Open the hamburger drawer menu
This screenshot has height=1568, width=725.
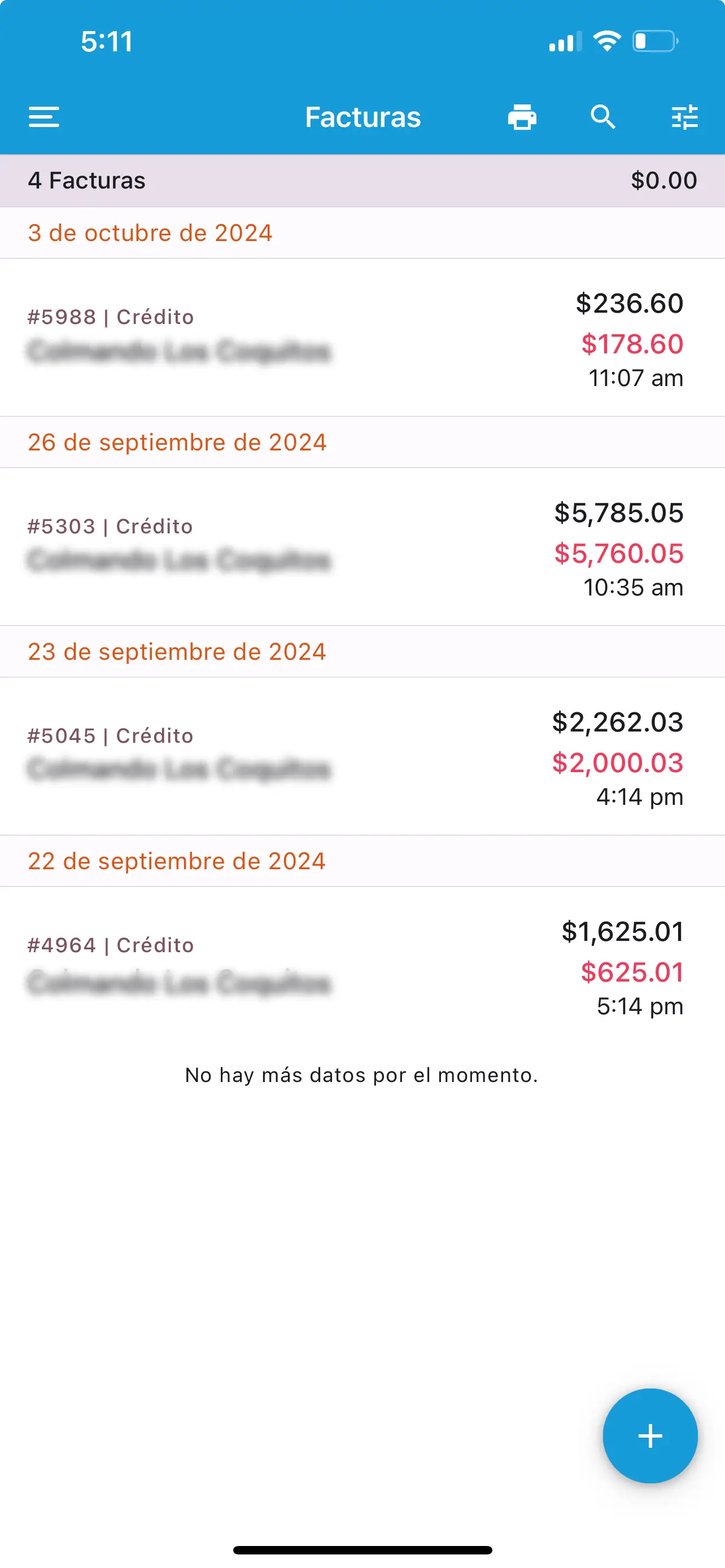(x=44, y=117)
